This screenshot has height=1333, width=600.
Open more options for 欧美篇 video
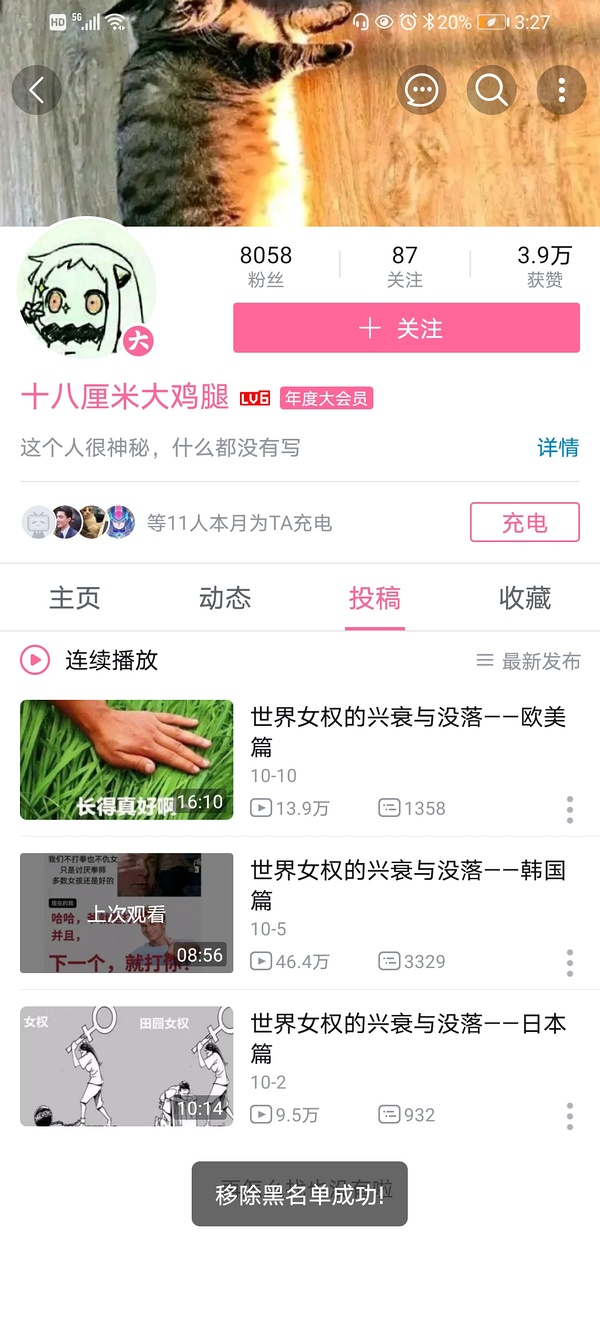pos(570,809)
